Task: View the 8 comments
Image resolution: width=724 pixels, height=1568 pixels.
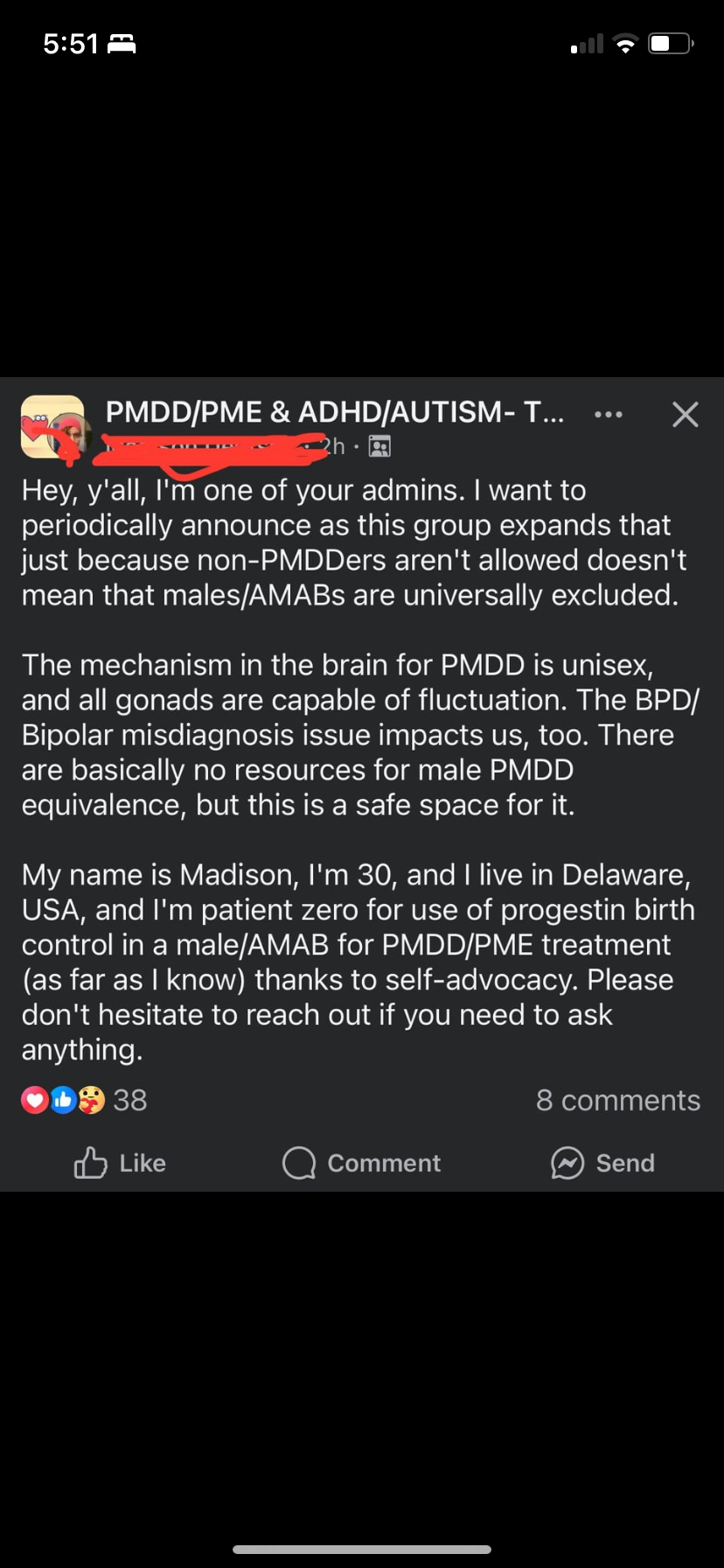Action: (618, 1100)
